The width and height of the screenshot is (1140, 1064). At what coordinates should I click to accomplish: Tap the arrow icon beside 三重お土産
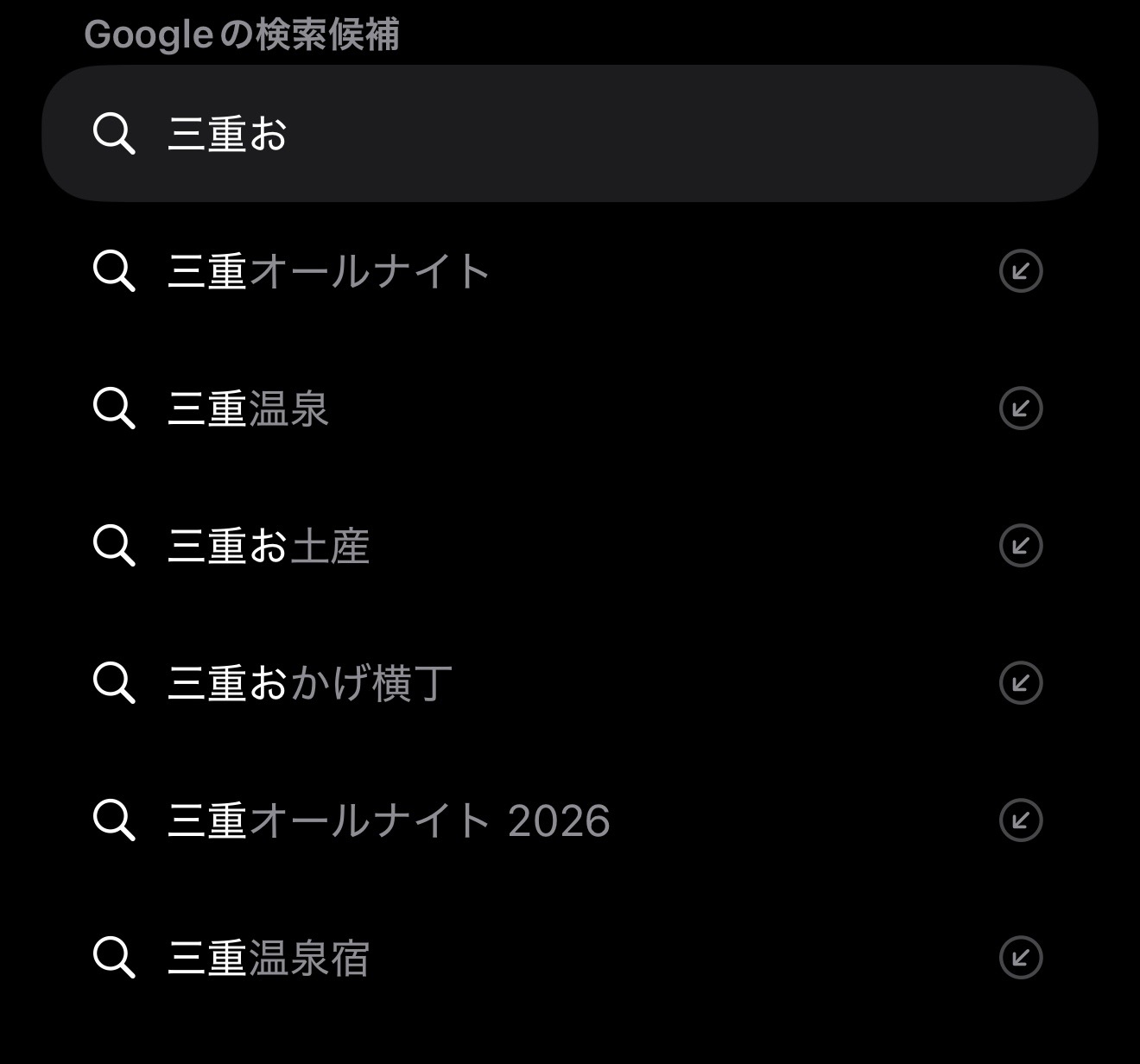click(x=1021, y=546)
